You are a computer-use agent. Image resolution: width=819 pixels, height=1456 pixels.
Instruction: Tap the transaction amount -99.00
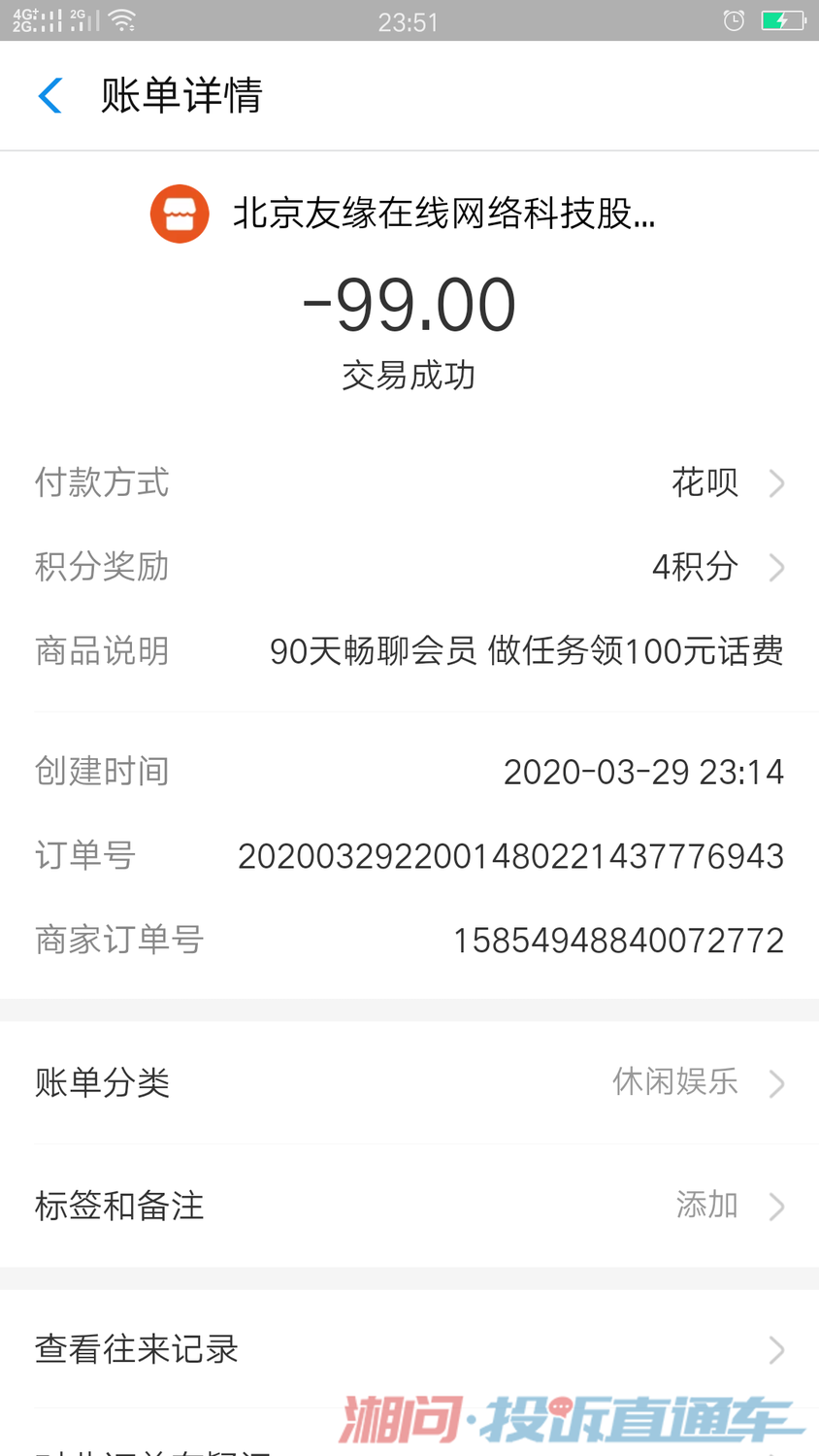(x=409, y=304)
